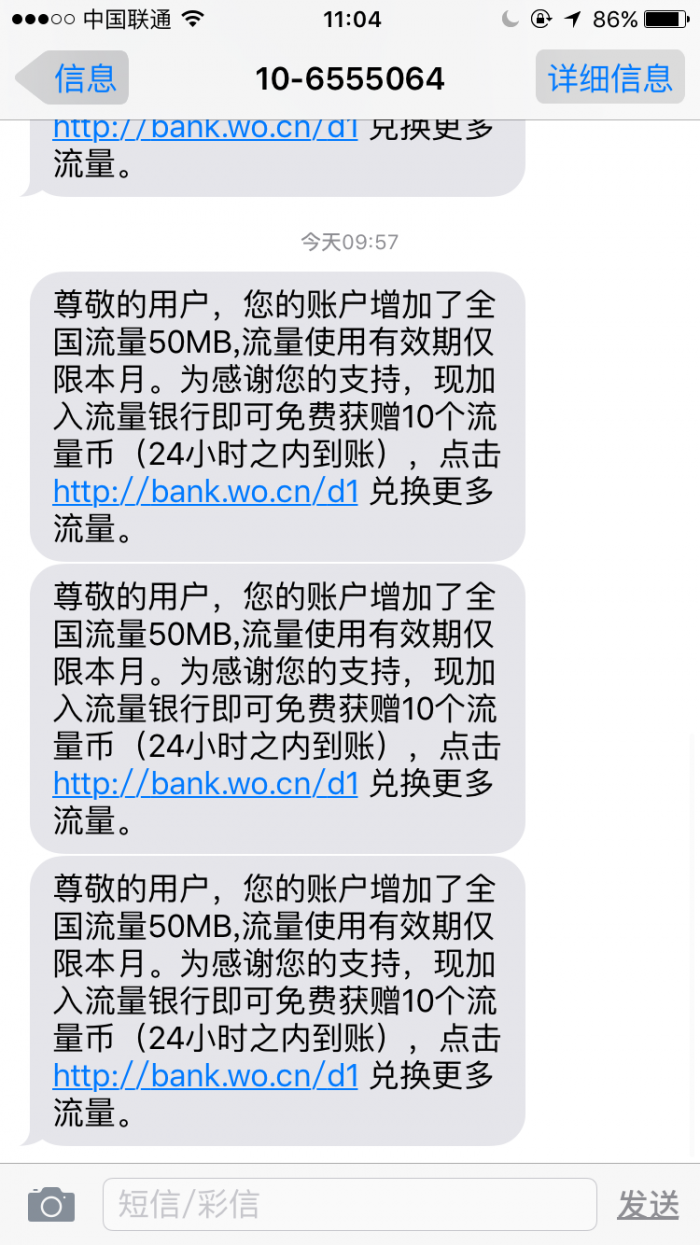Go back to the 信息 message list
This screenshot has width=700, height=1245.
(x=72, y=77)
